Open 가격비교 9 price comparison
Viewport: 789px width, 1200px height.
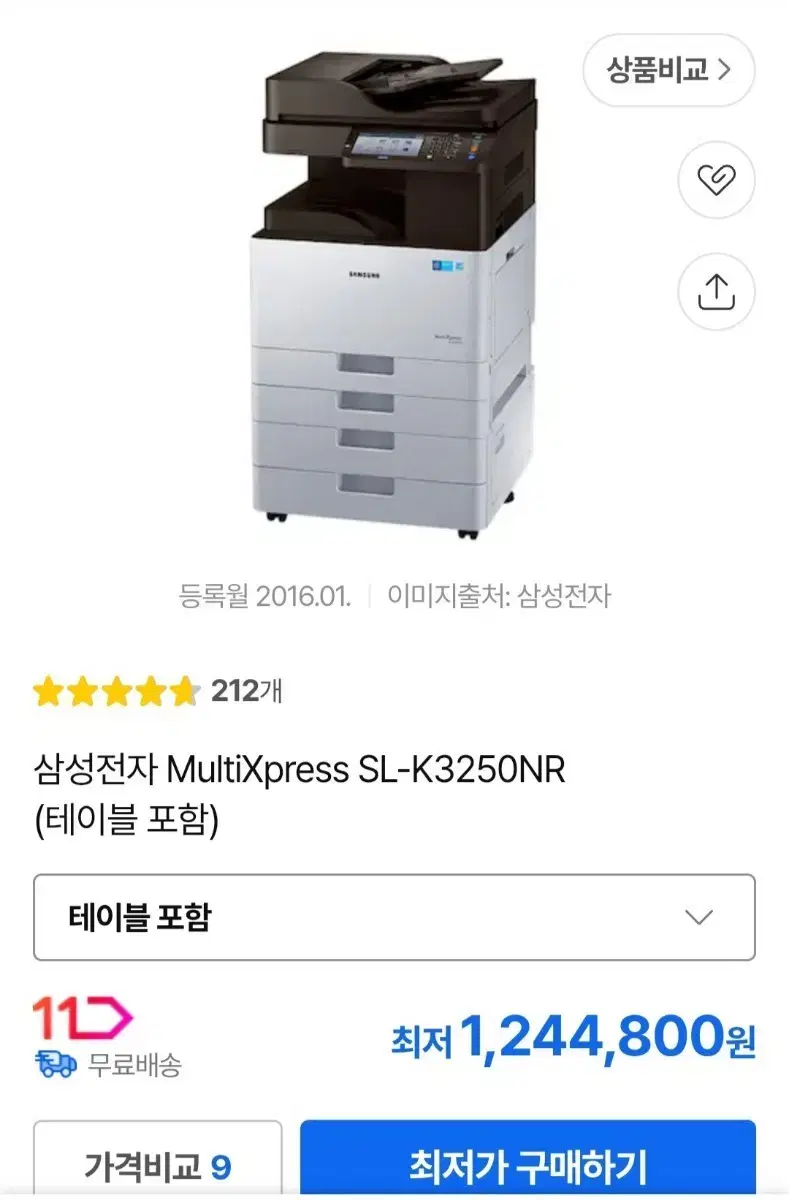click(158, 1166)
